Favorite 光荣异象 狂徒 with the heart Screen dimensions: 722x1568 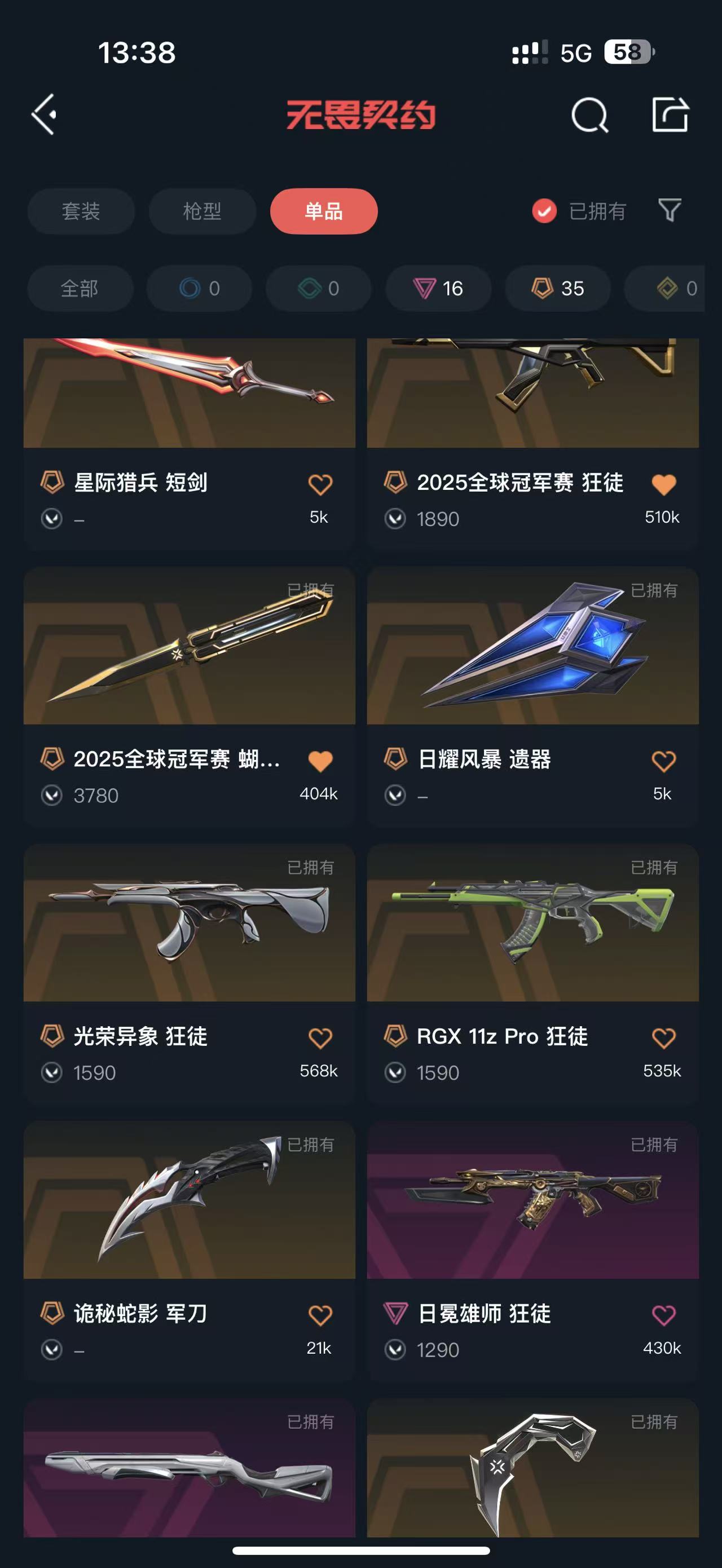pos(320,1038)
